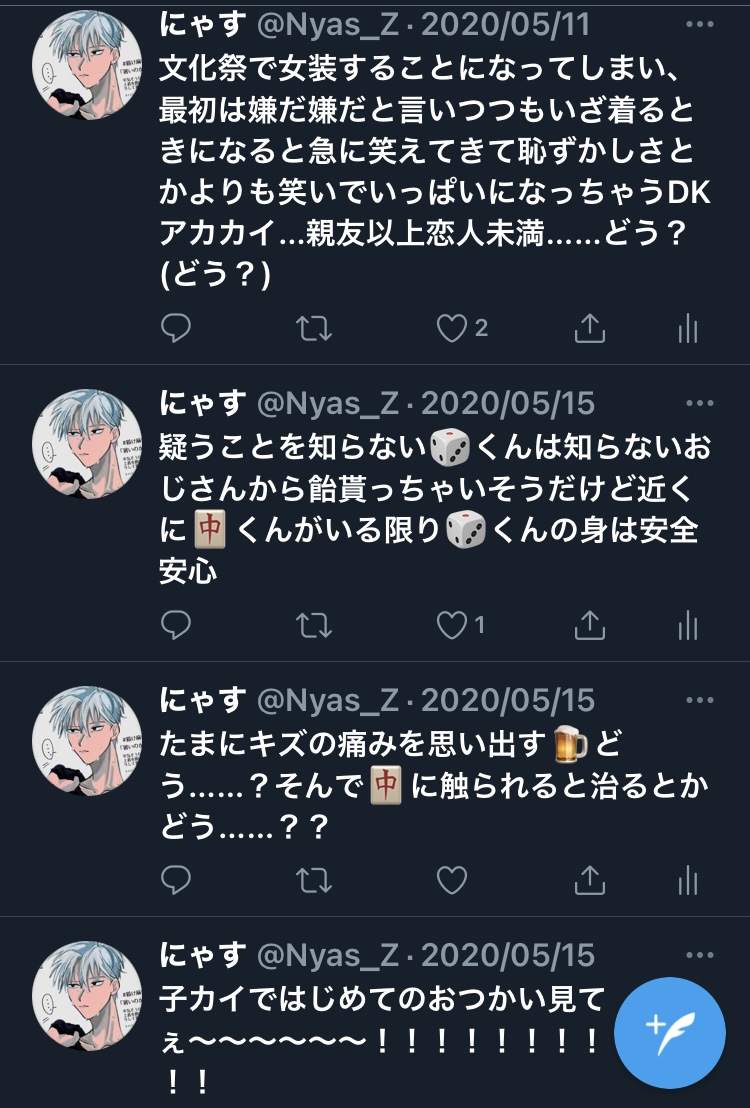Open overflow menu of the たまにキズの痛み tweet
The image size is (750, 1108).
point(699,699)
